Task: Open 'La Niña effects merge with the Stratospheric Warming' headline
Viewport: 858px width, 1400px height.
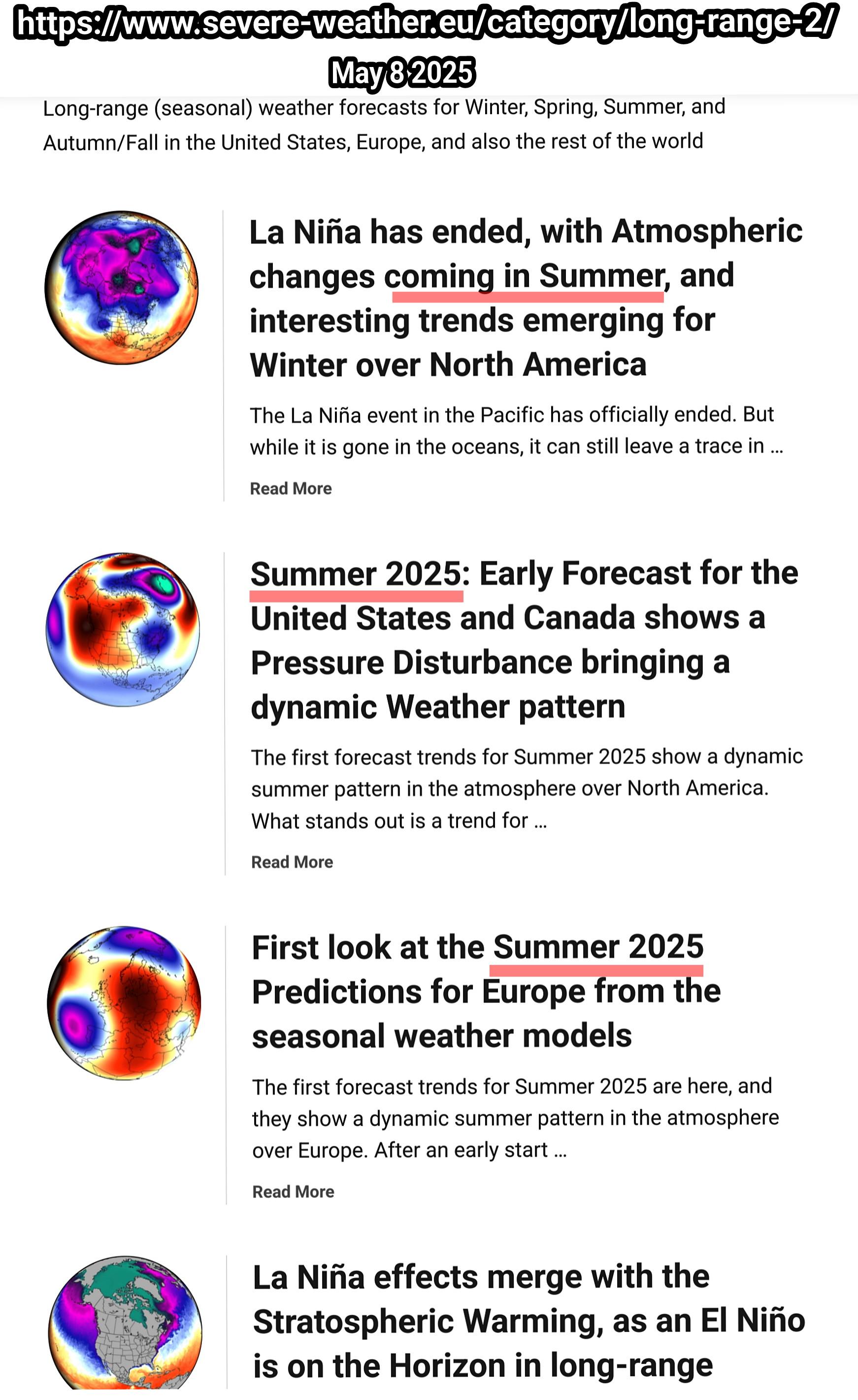Action: click(x=529, y=1322)
